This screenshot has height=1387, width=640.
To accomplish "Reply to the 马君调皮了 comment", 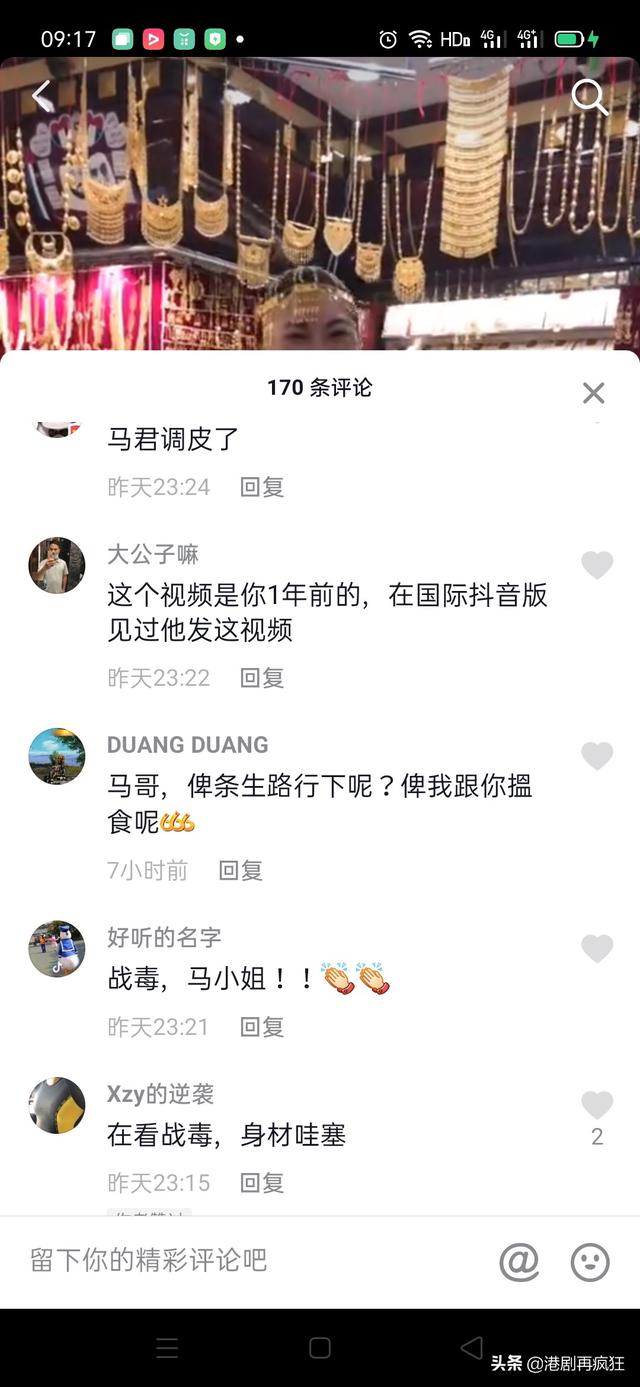I will tap(262, 487).
